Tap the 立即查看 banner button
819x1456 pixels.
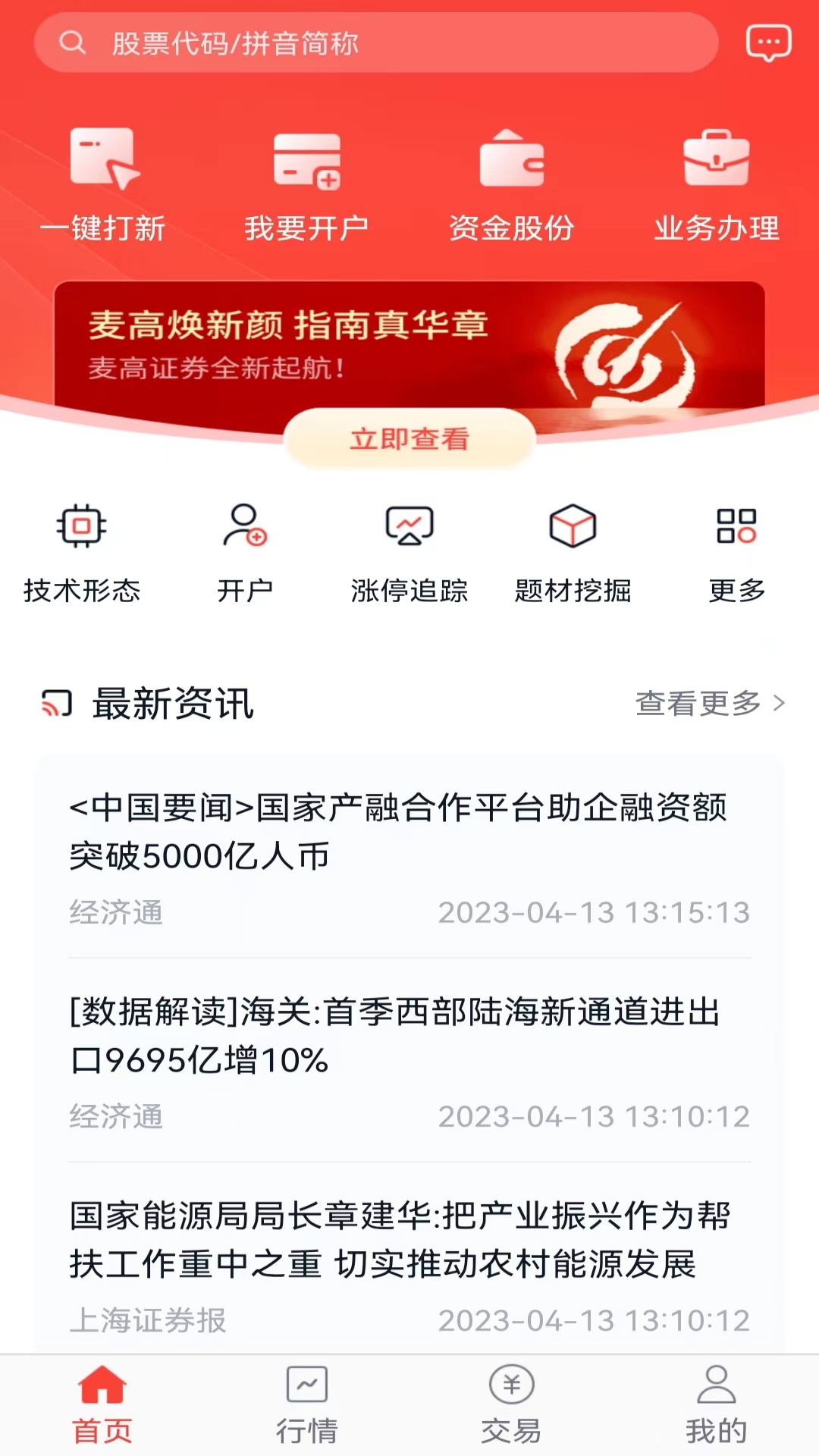pyautogui.click(x=409, y=438)
